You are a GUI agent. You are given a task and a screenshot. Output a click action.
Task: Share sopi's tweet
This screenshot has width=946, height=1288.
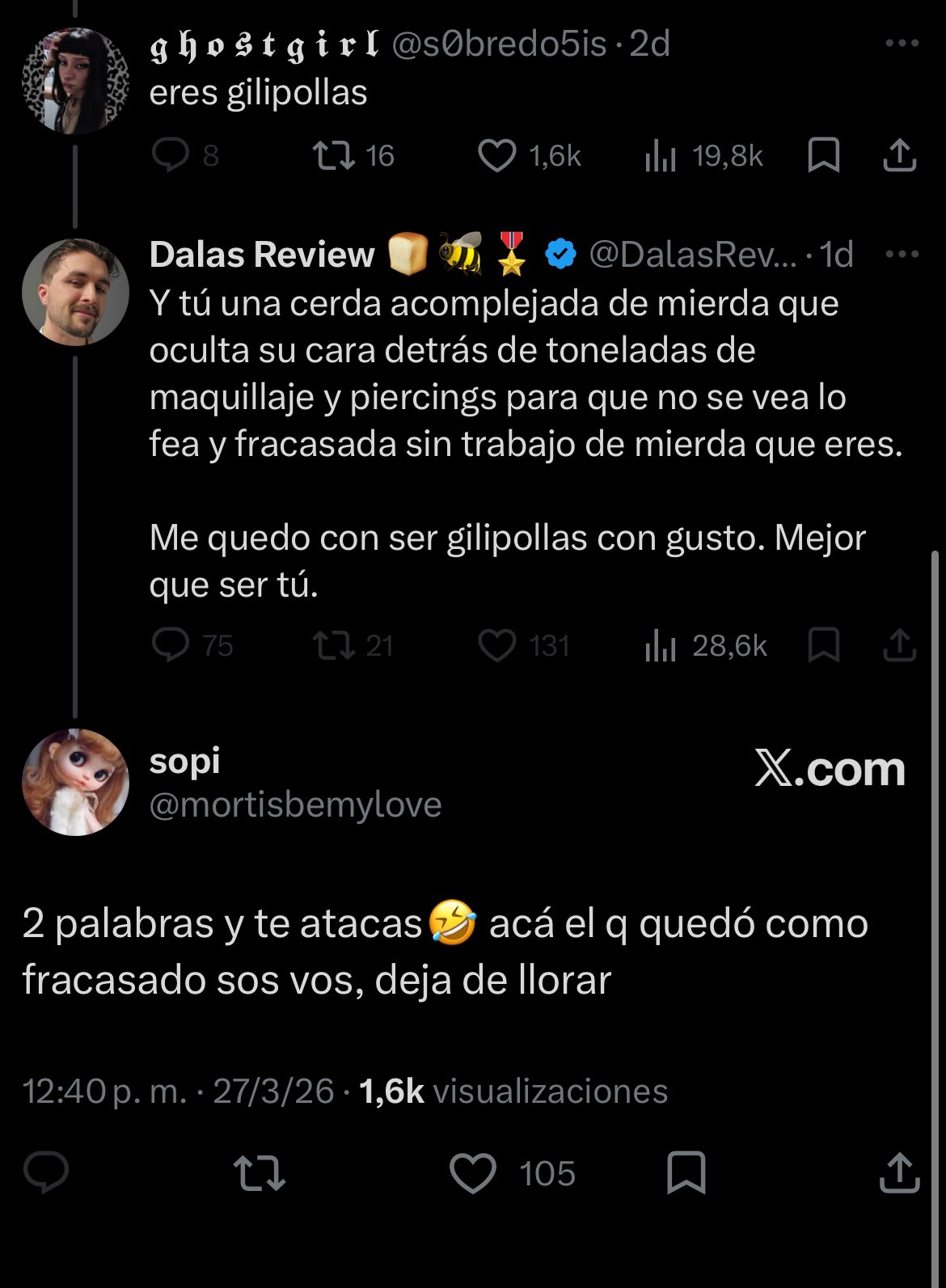899,1172
